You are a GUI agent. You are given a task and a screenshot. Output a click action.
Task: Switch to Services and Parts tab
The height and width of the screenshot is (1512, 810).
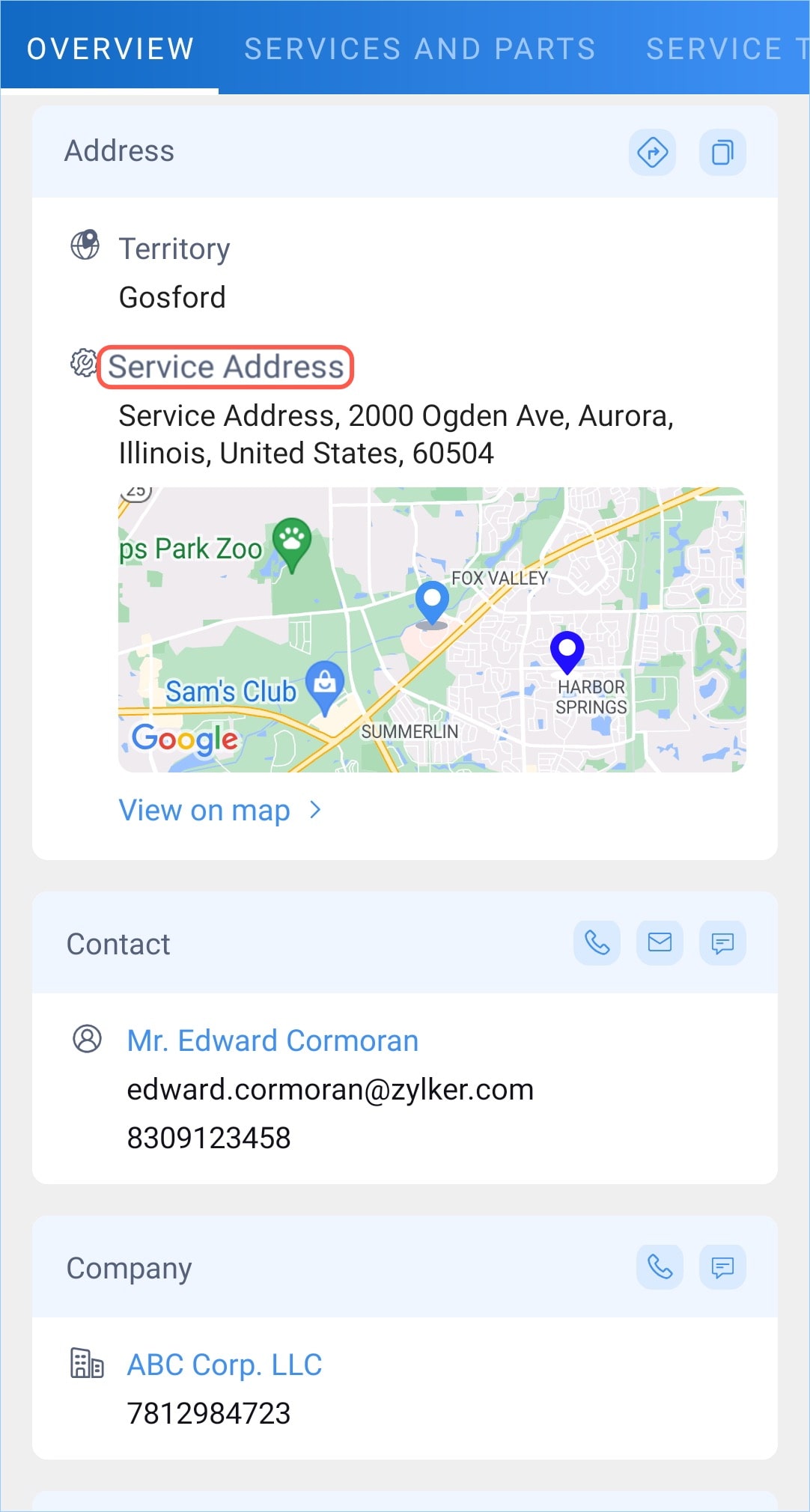coord(419,49)
